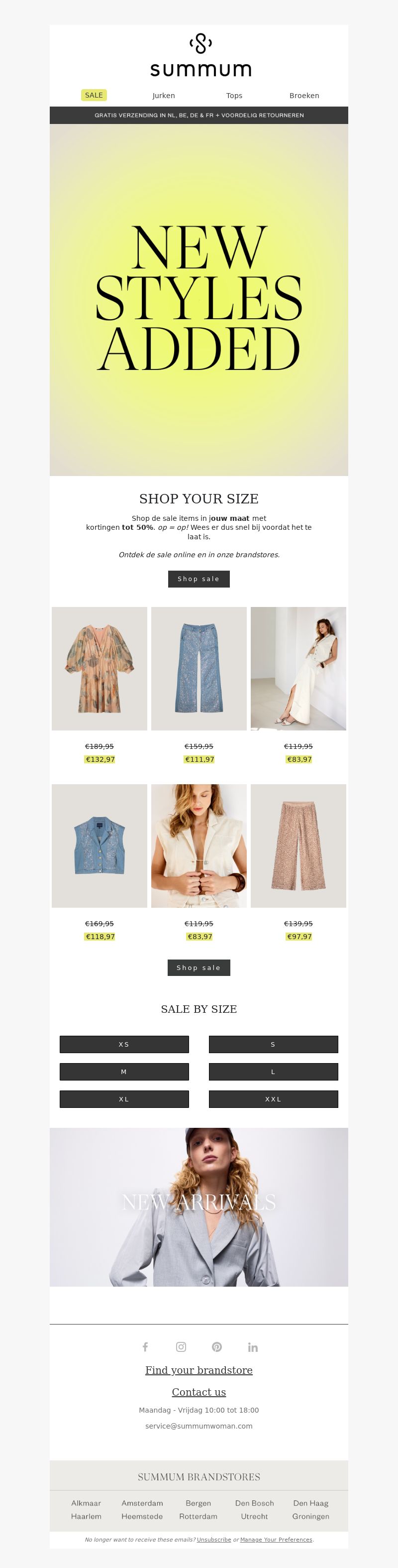Viewport: 398px width, 1568px height.
Task: Open the Tops category
Action: pos(234,96)
